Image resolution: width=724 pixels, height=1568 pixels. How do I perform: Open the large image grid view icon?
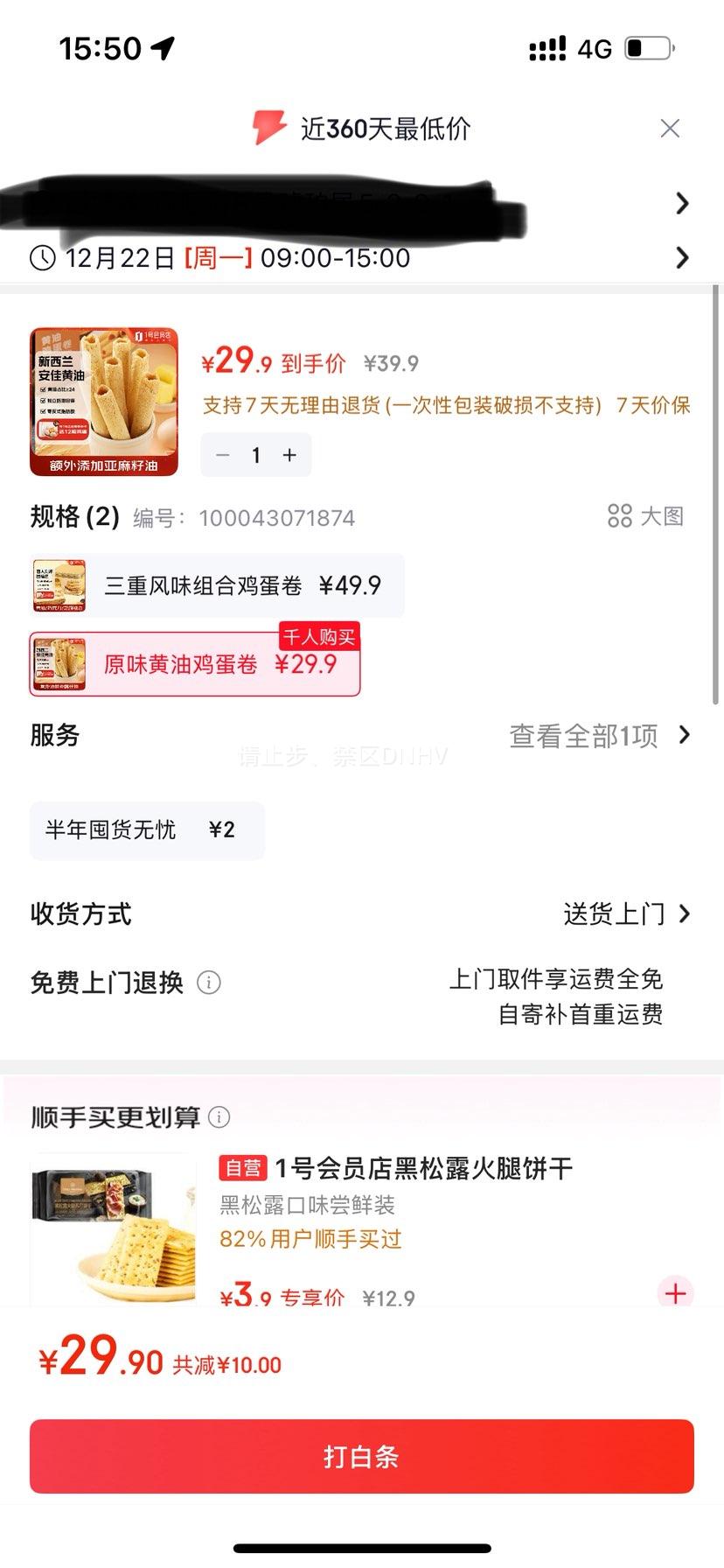pos(622,516)
